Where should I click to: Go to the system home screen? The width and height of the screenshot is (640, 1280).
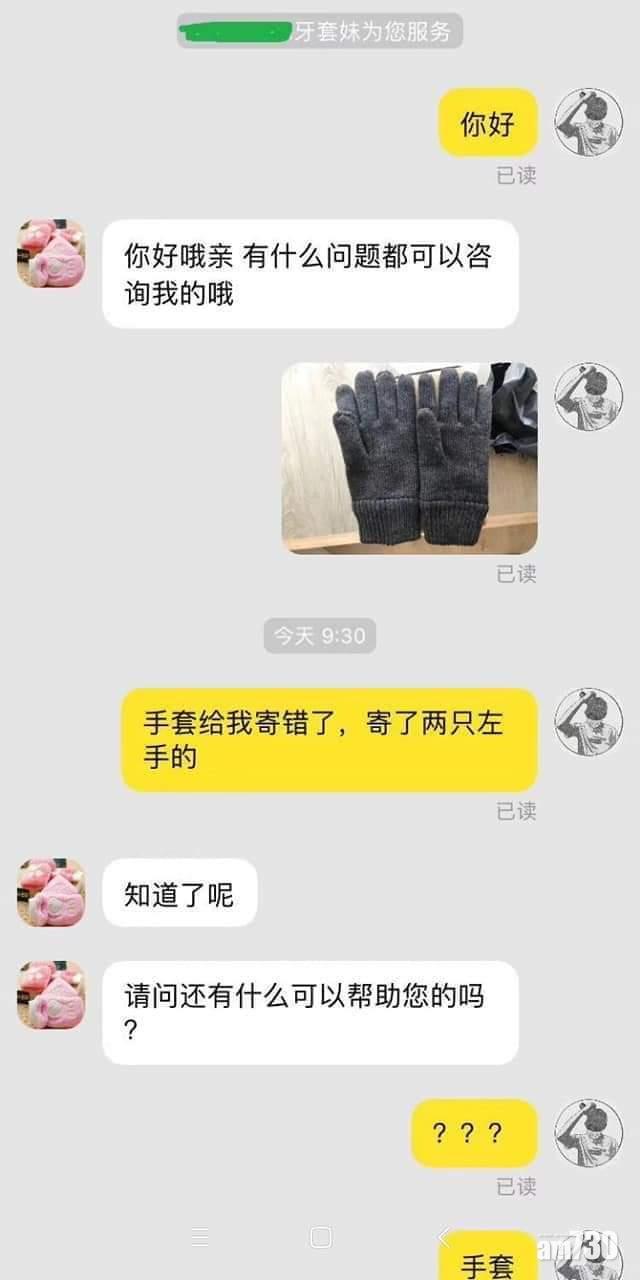click(x=320, y=1237)
